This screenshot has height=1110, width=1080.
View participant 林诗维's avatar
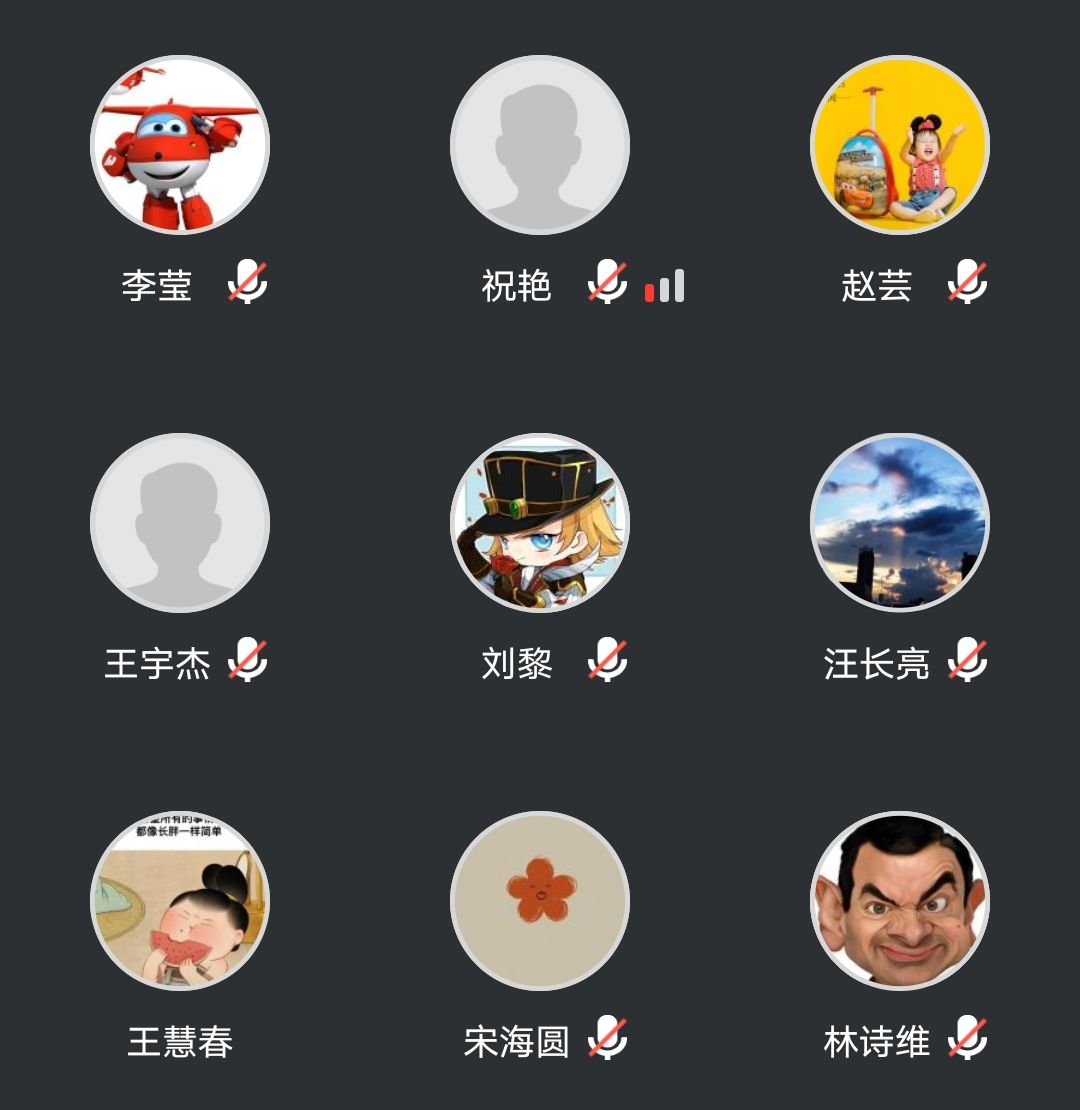click(900, 900)
